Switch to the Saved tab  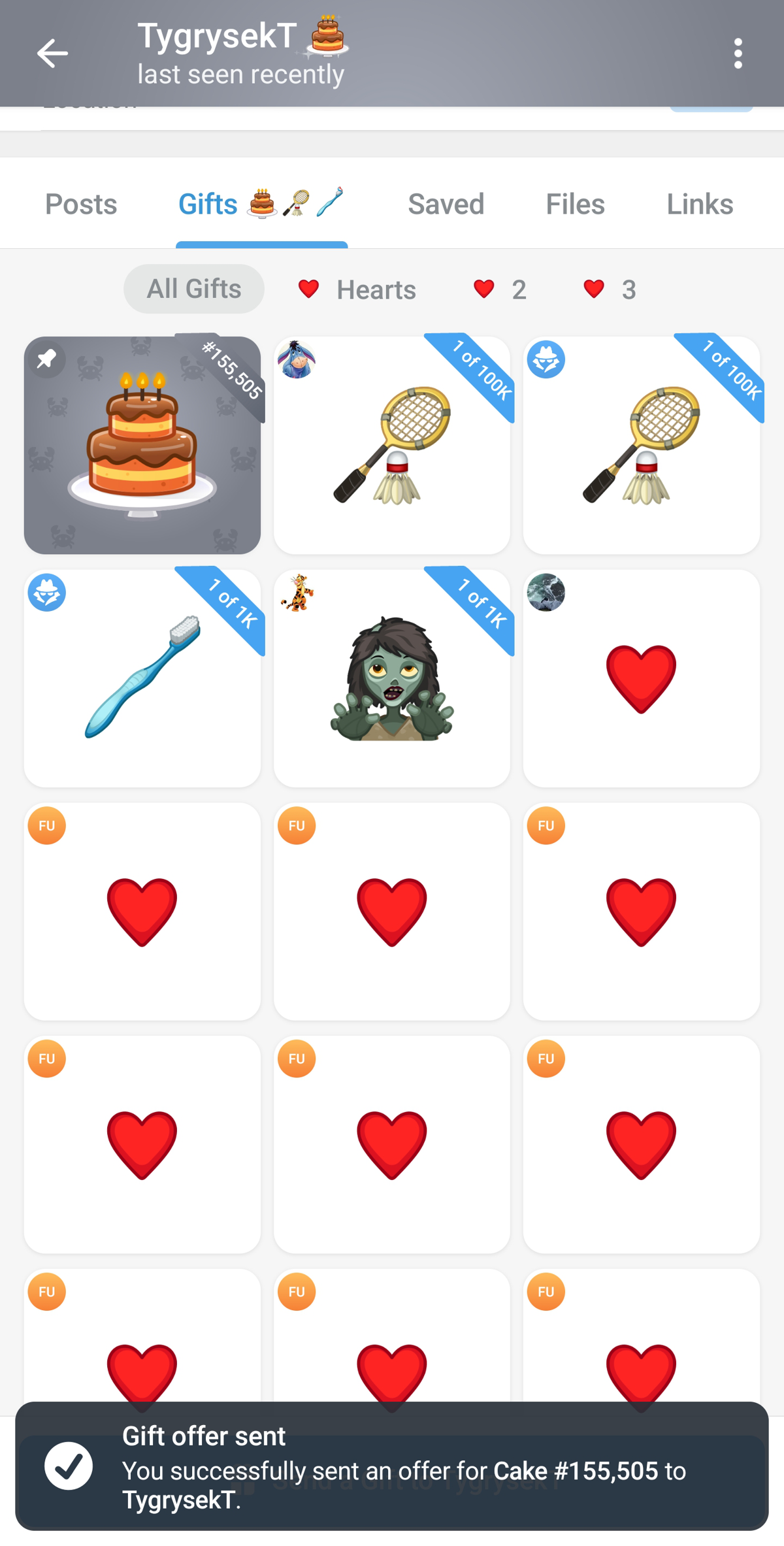[x=446, y=205]
